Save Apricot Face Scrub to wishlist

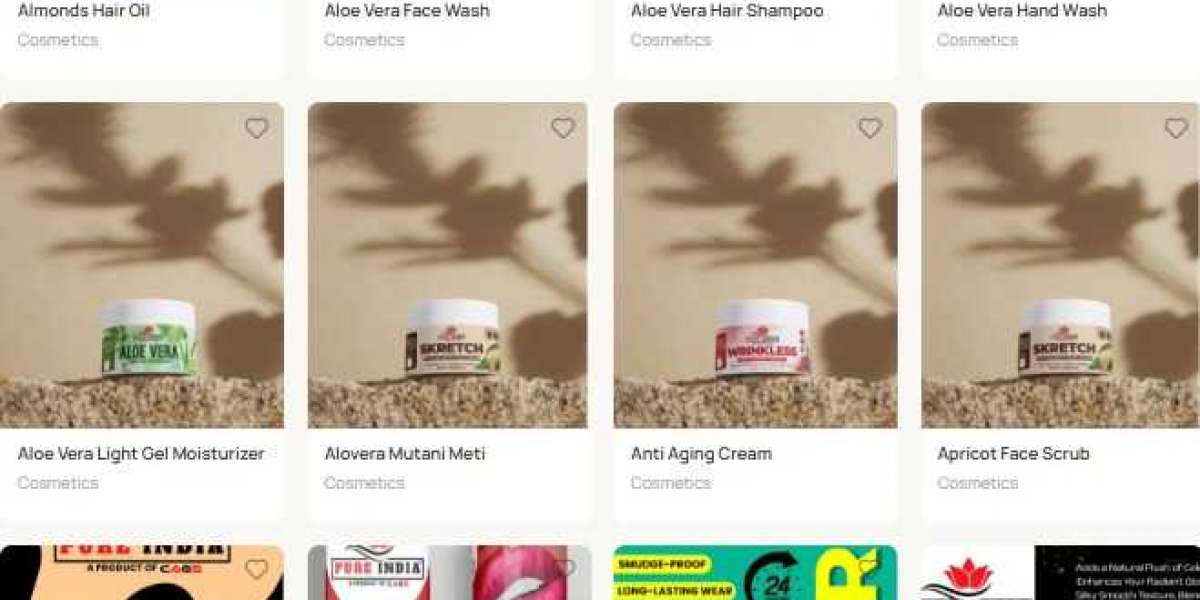coord(1176,128)
